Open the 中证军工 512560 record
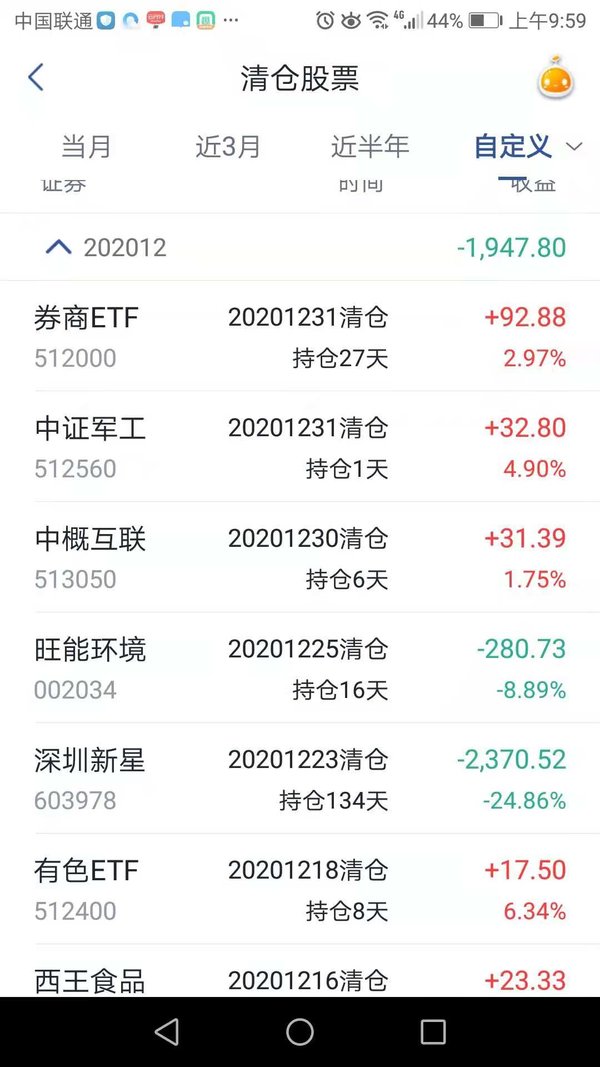The width and height of the screenshot is (600, 1067). click(300, 446)
